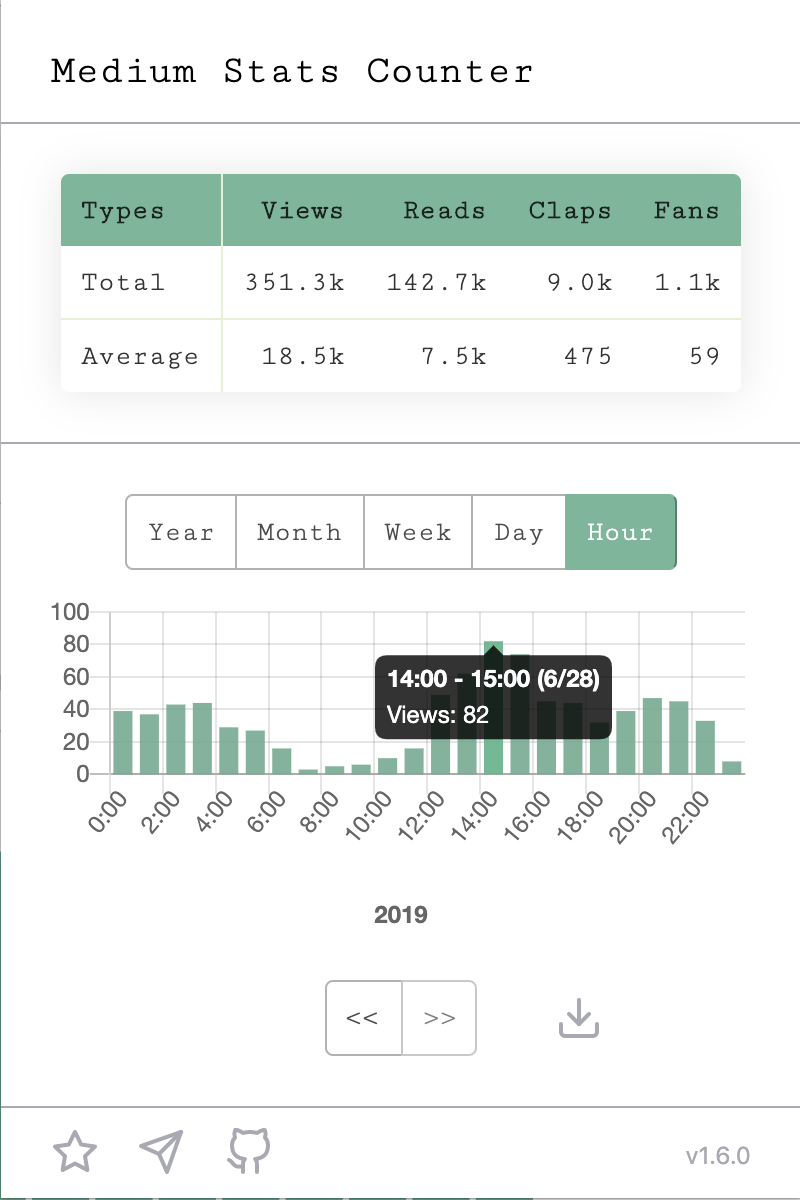This screenshot has width=800, height=1200.
Task: Click the Views column header
Action: (x=302, y=210)
